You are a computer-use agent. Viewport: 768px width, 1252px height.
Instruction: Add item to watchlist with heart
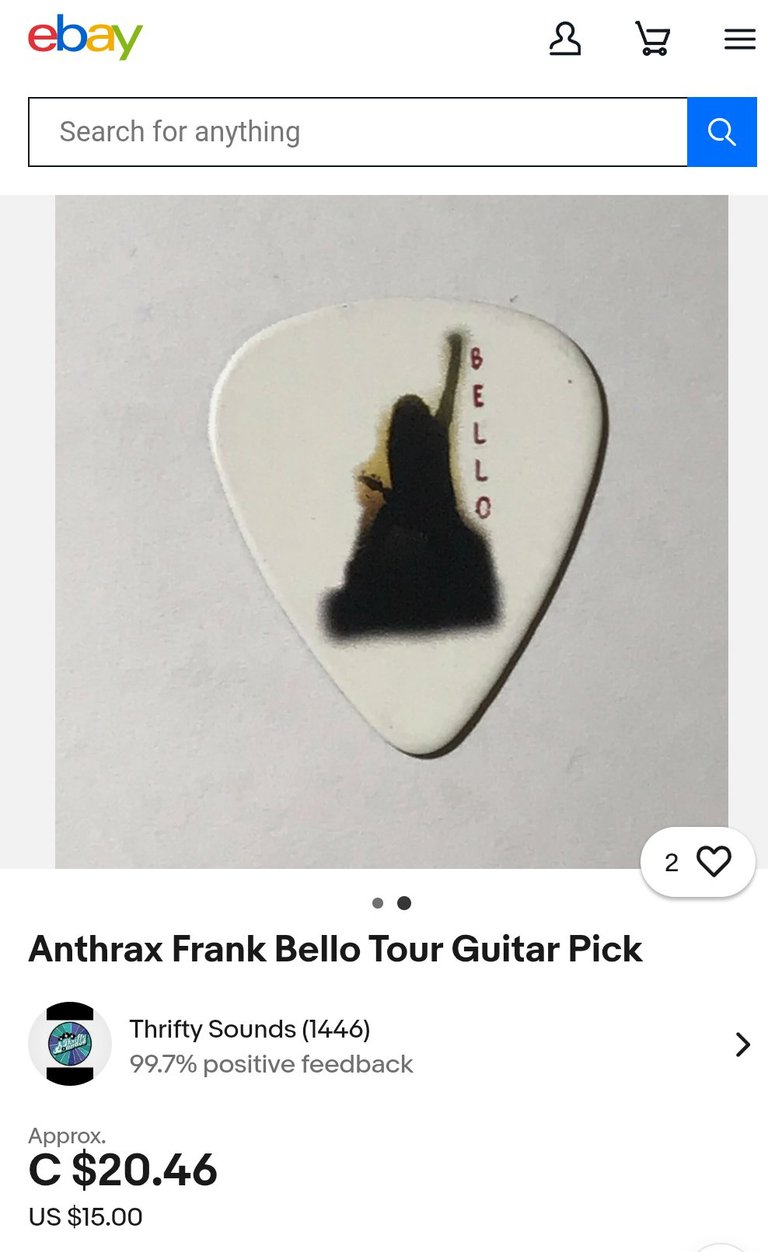pyautogui.click(x=713, y=861)
